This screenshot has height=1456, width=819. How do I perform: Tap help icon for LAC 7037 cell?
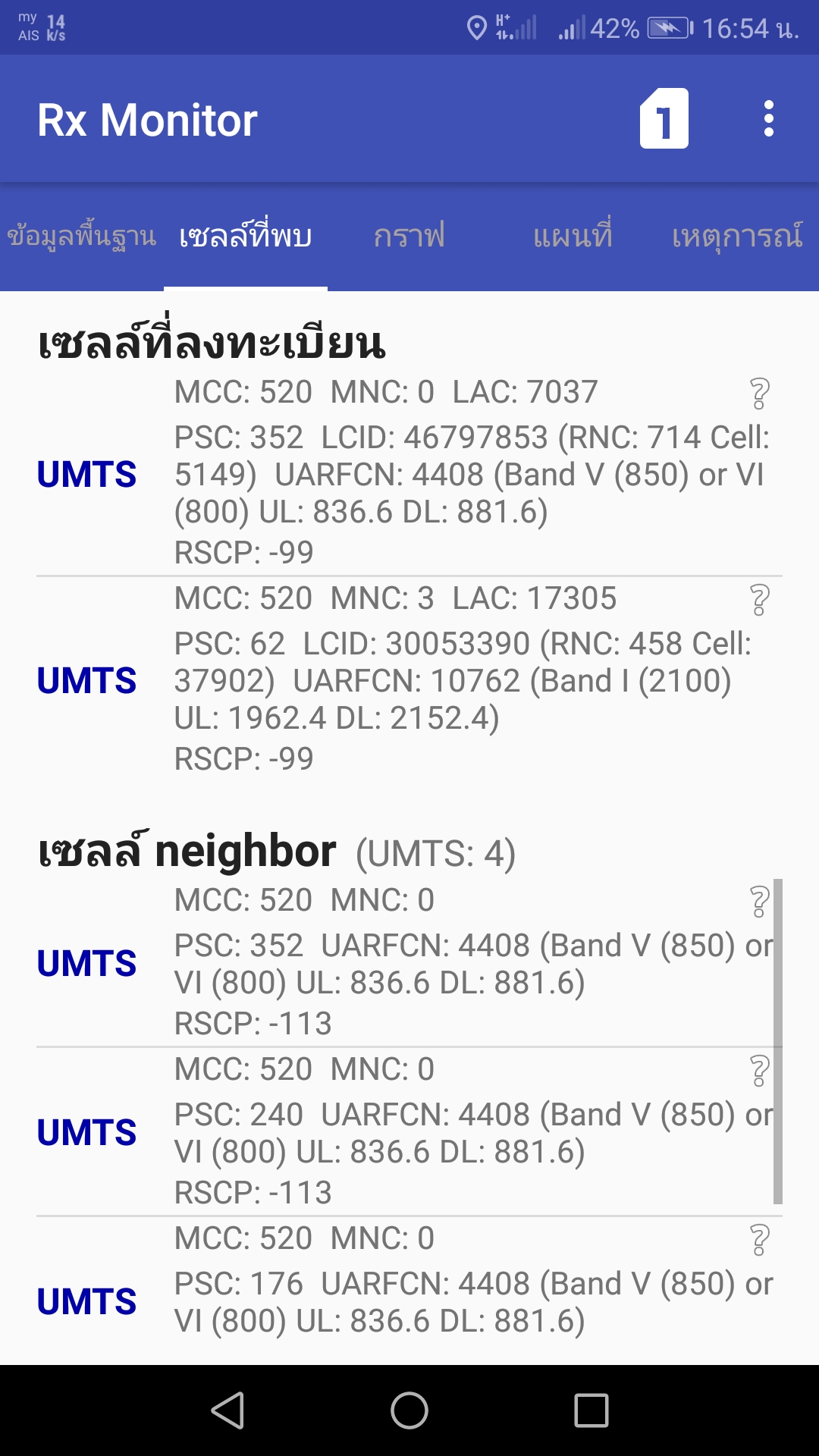click(x=759, y=394)
